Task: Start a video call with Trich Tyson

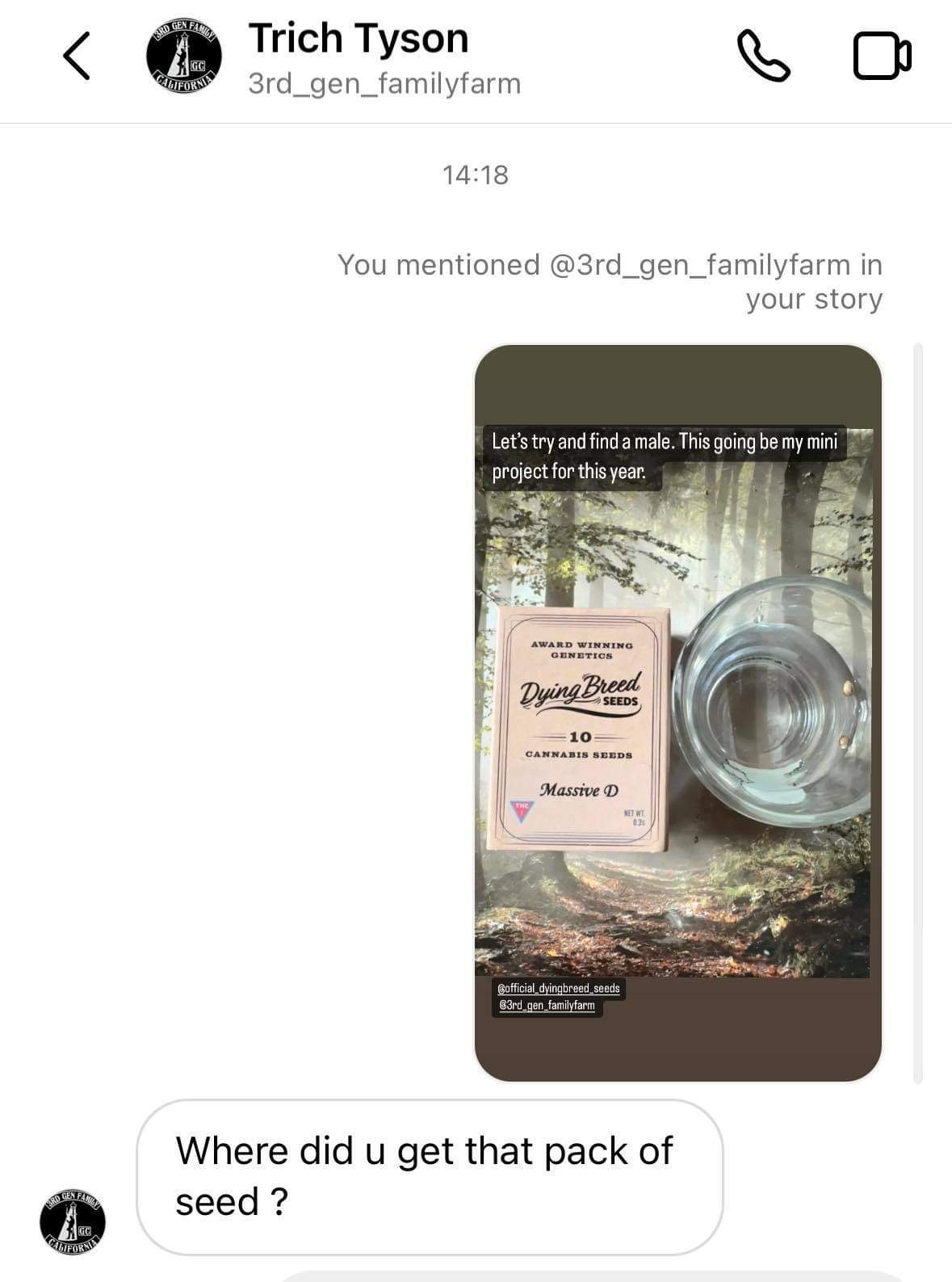Action: pos(881,56)
